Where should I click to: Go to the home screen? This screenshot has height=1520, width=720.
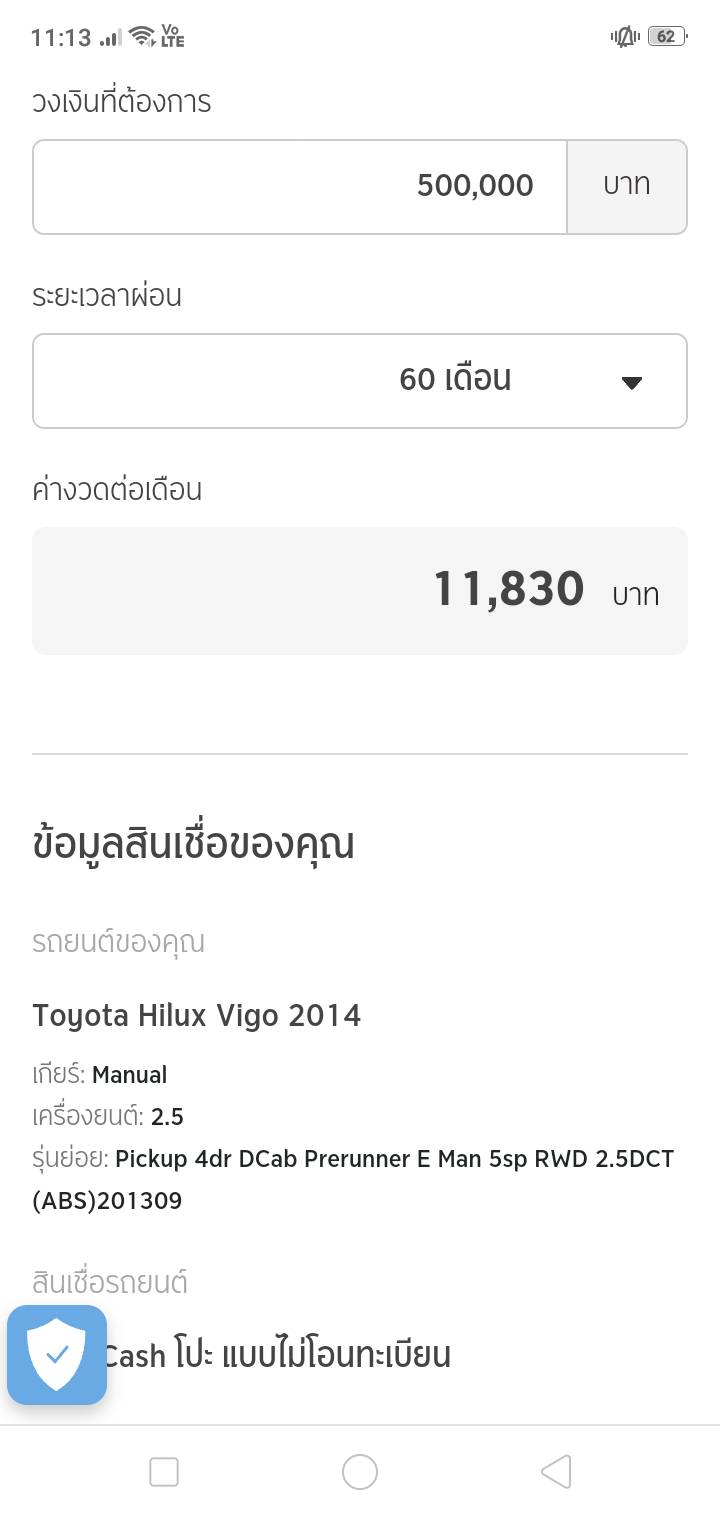pyautogui.click(x=360, y=1472)
